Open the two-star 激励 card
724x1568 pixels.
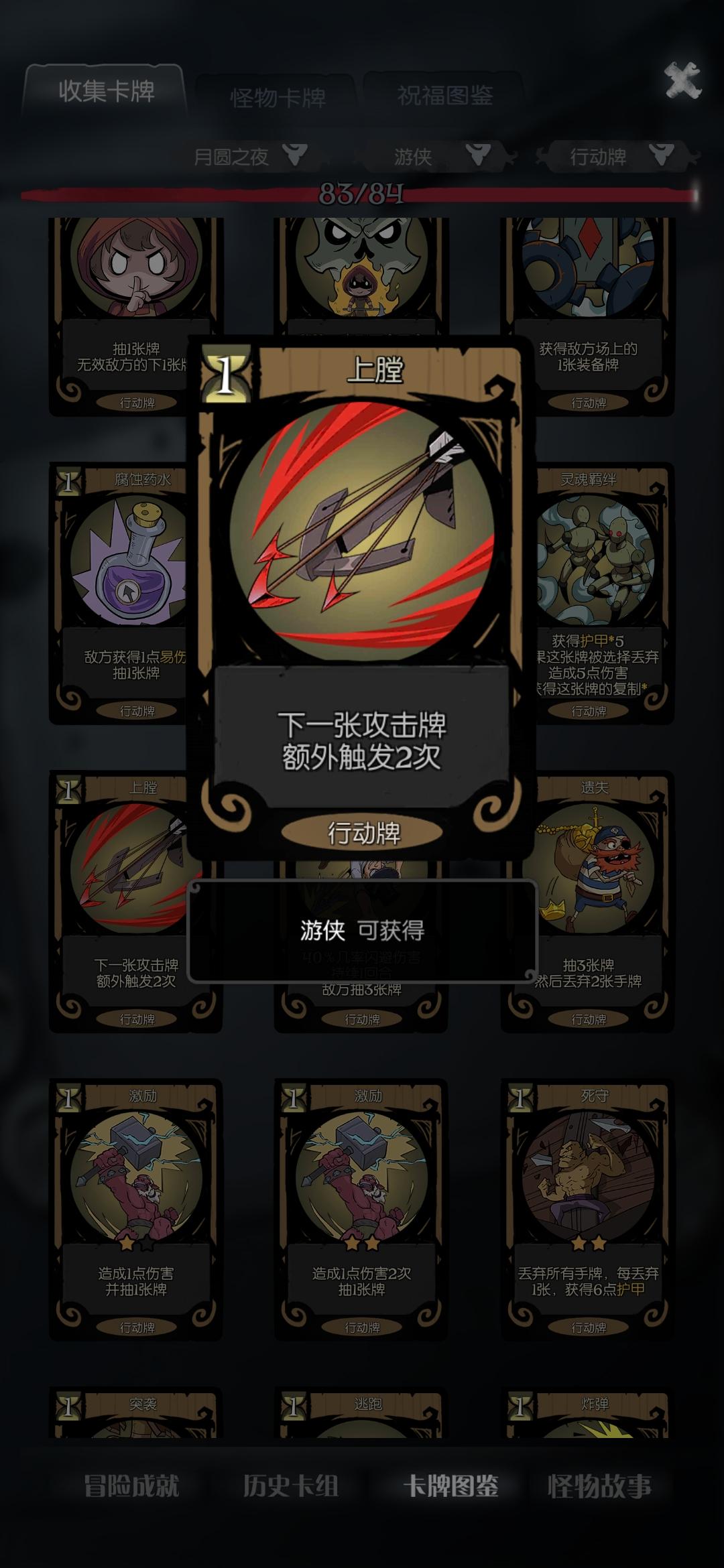click(x=361, y=1206)
